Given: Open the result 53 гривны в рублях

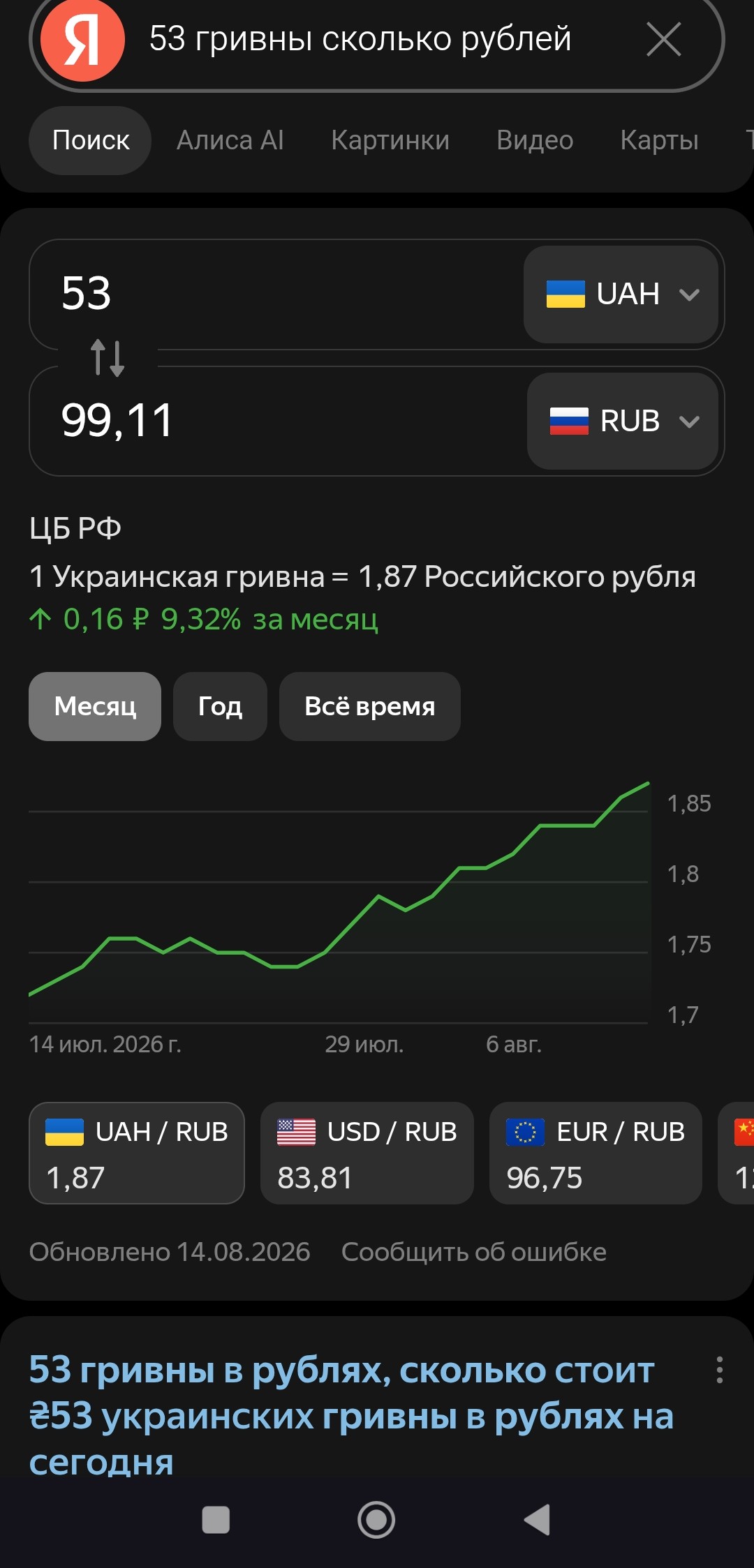Looking at the screenshot, I should tap(351, 1416).
